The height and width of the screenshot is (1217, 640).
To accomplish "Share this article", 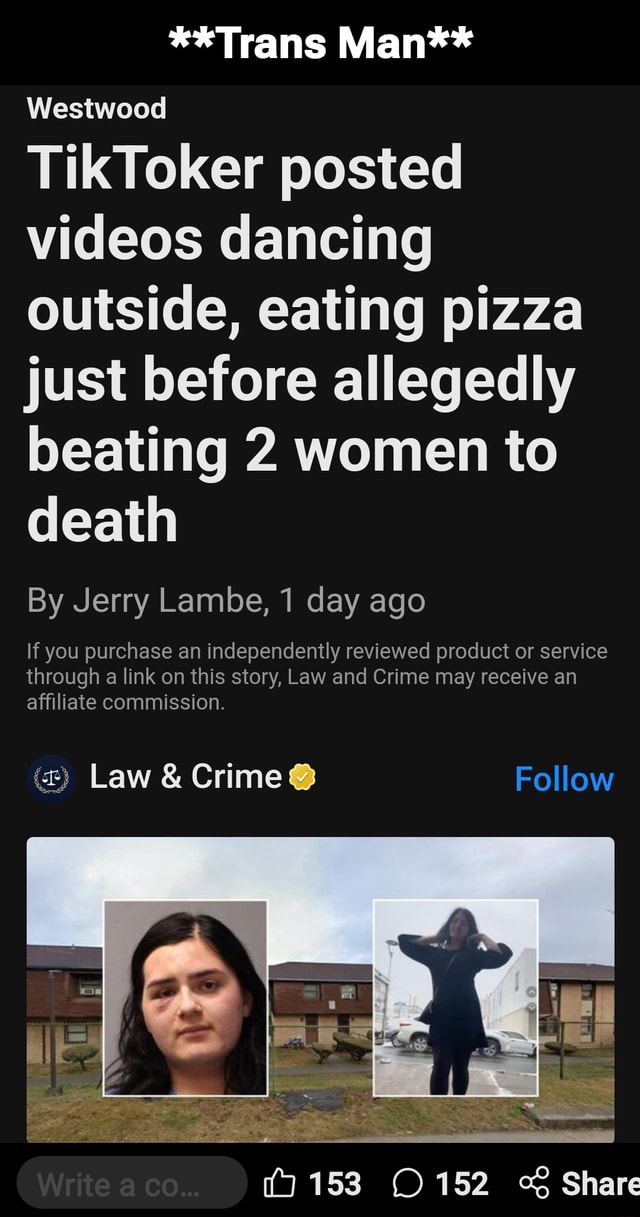I will [579, 1184].
